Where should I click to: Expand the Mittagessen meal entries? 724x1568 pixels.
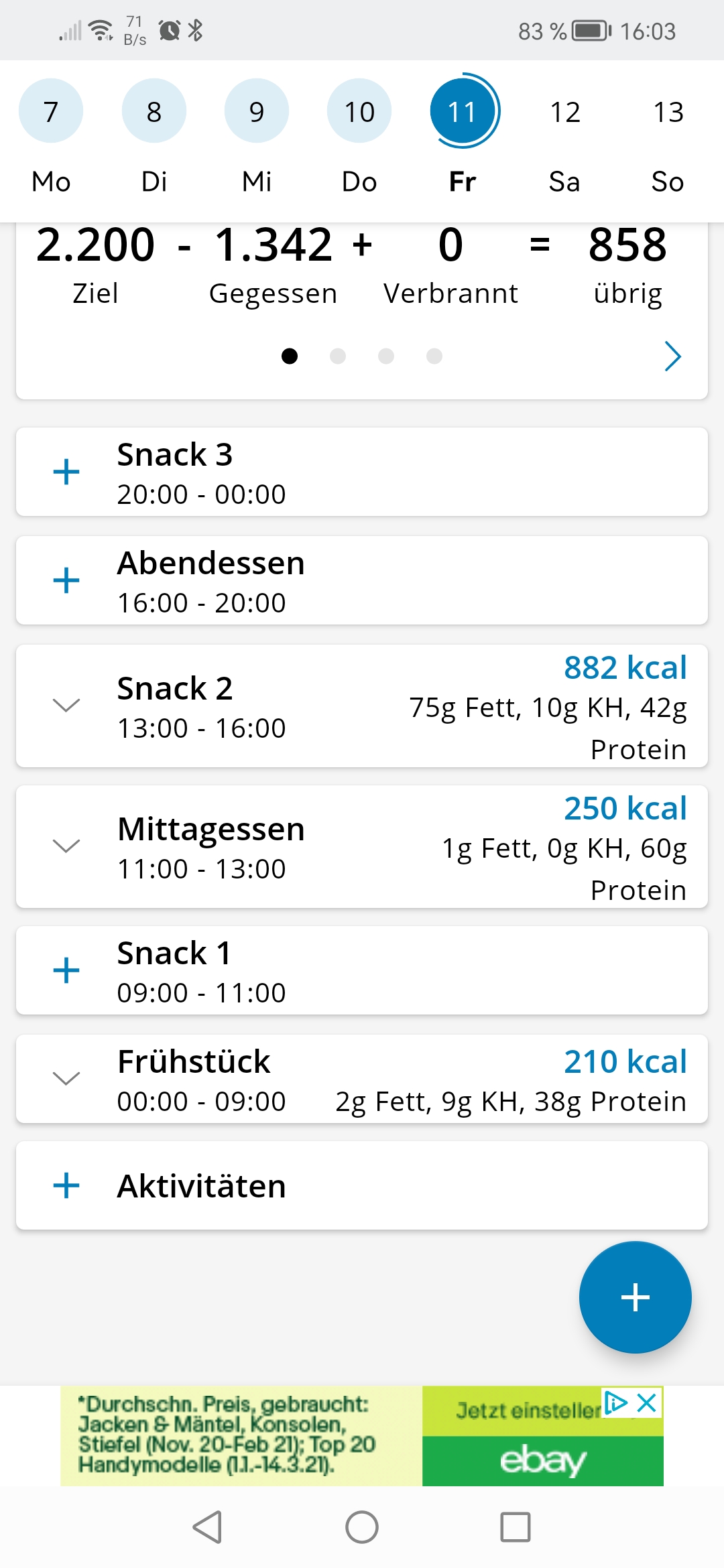pos(66,846)
